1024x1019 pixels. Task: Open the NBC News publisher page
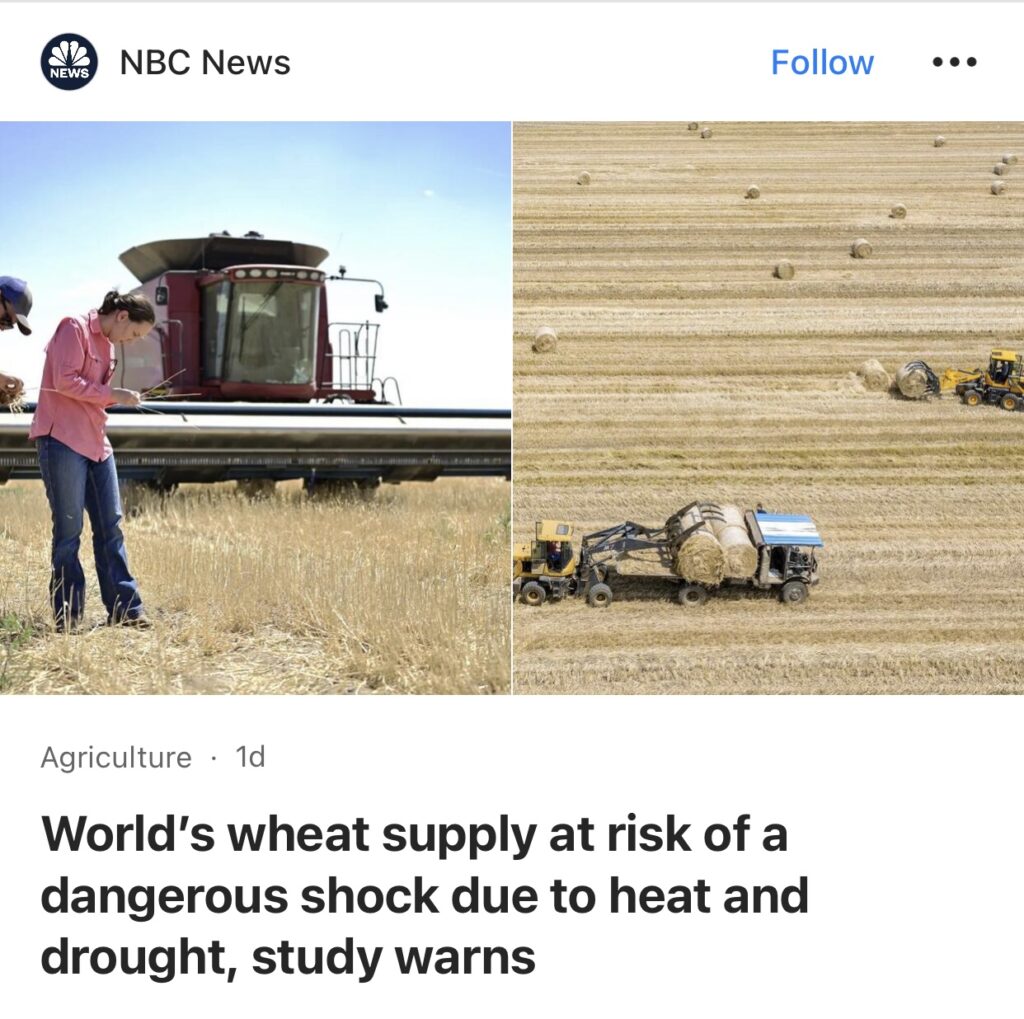(204, 62)
